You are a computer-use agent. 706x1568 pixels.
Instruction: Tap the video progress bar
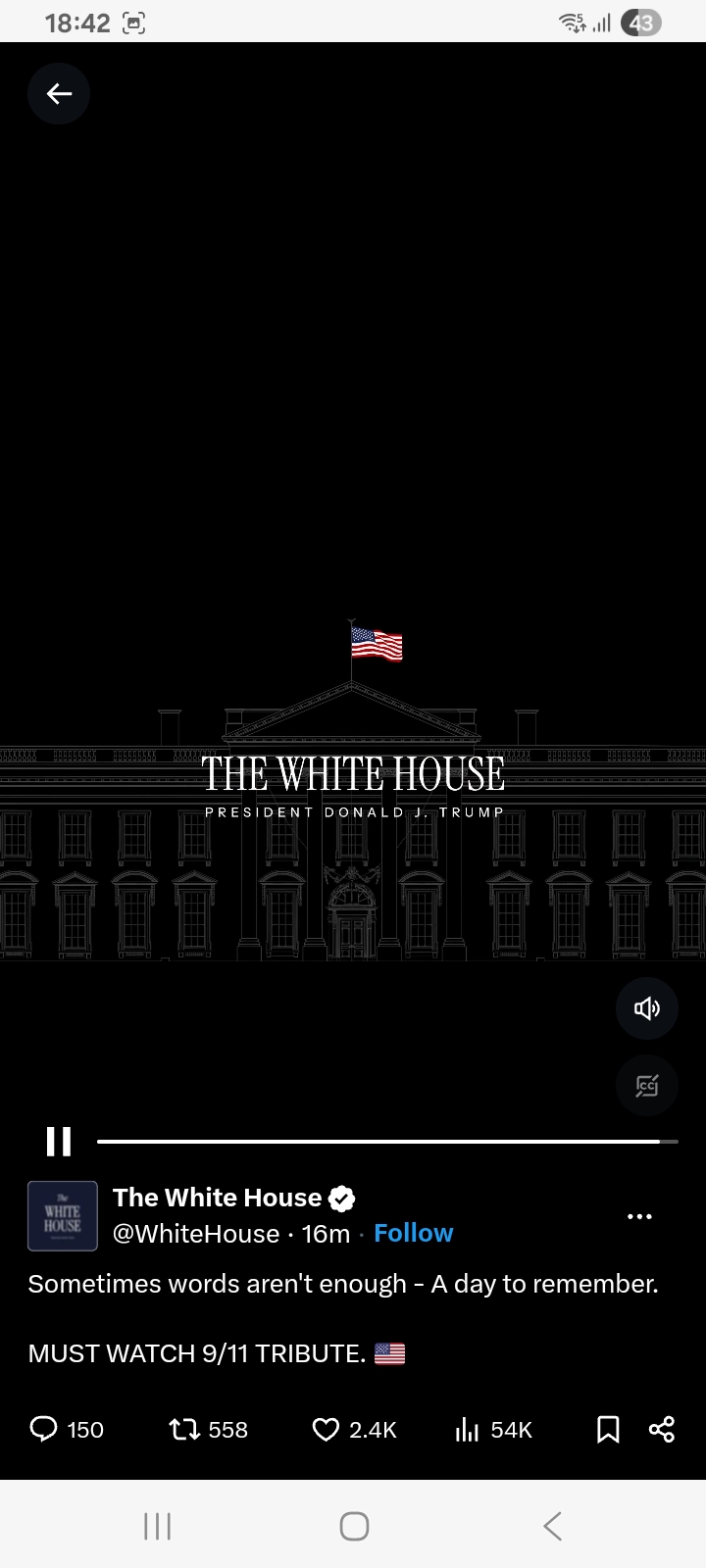(x=387, y=1141)
